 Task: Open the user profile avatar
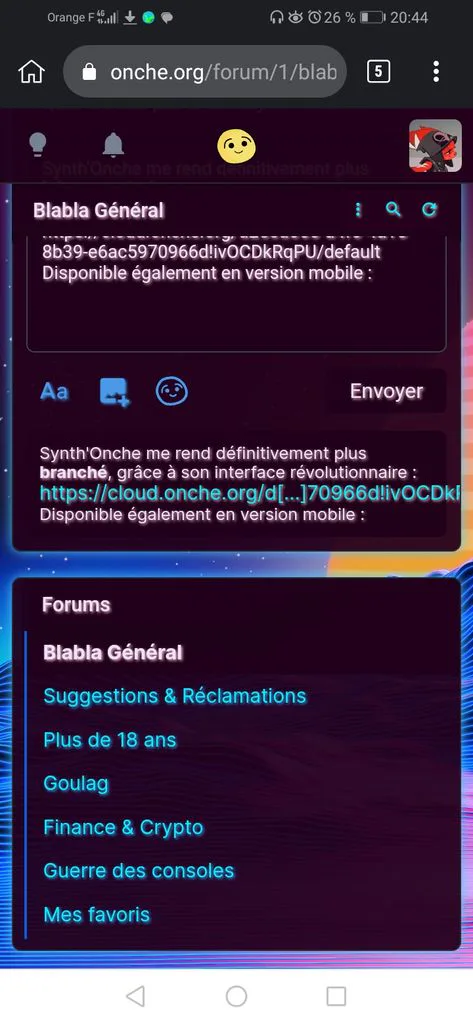(434, 146)
